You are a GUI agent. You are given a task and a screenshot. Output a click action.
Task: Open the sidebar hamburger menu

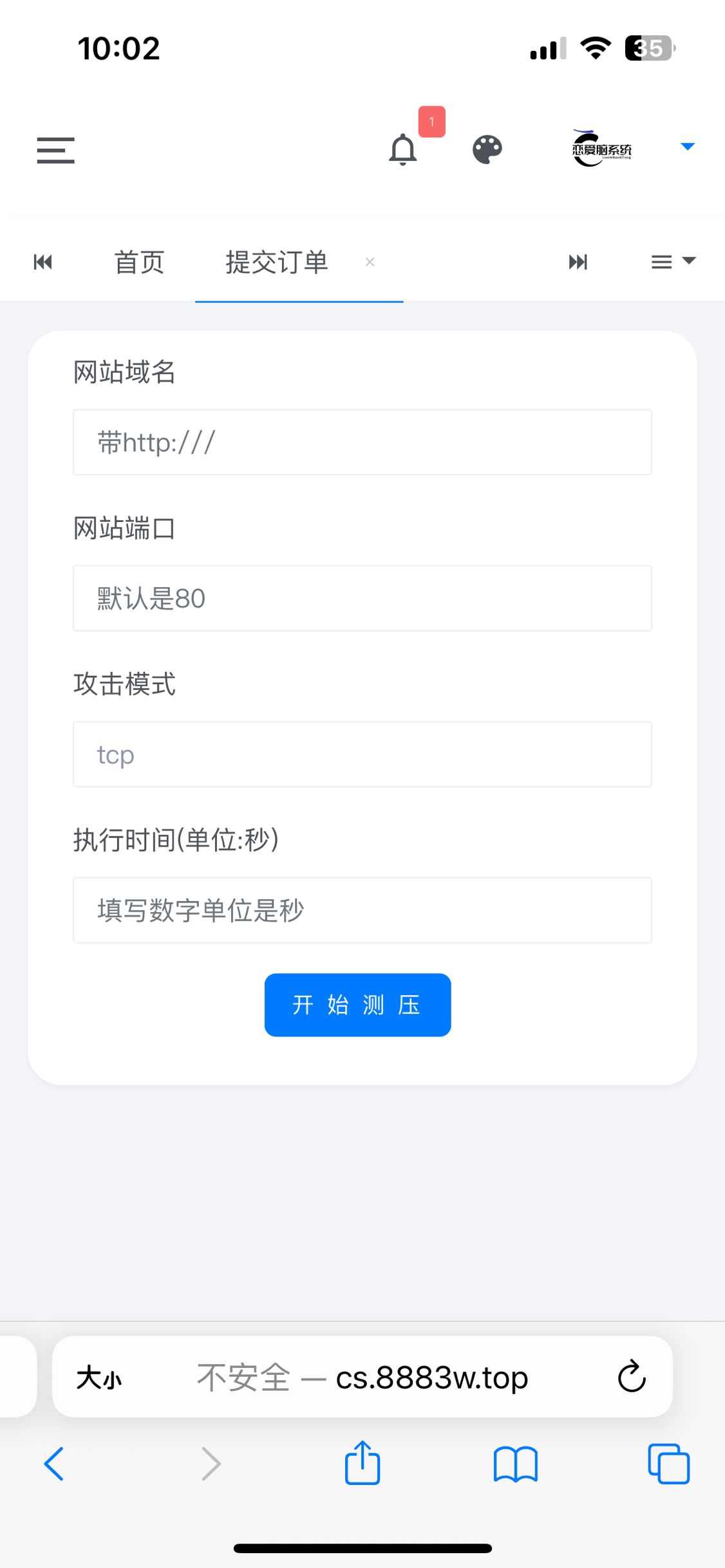coord(55,150)
